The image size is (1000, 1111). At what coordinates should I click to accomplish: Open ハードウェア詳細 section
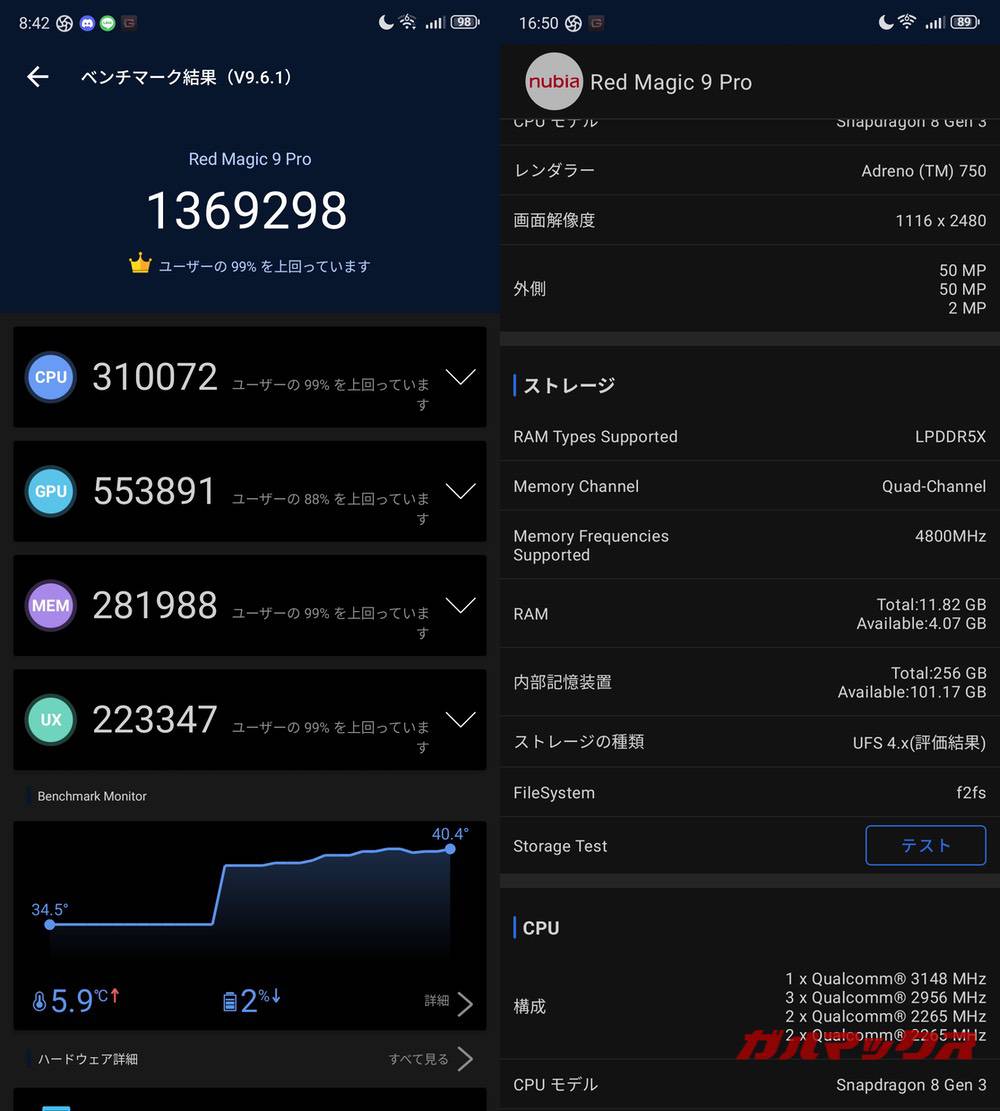87,1058
